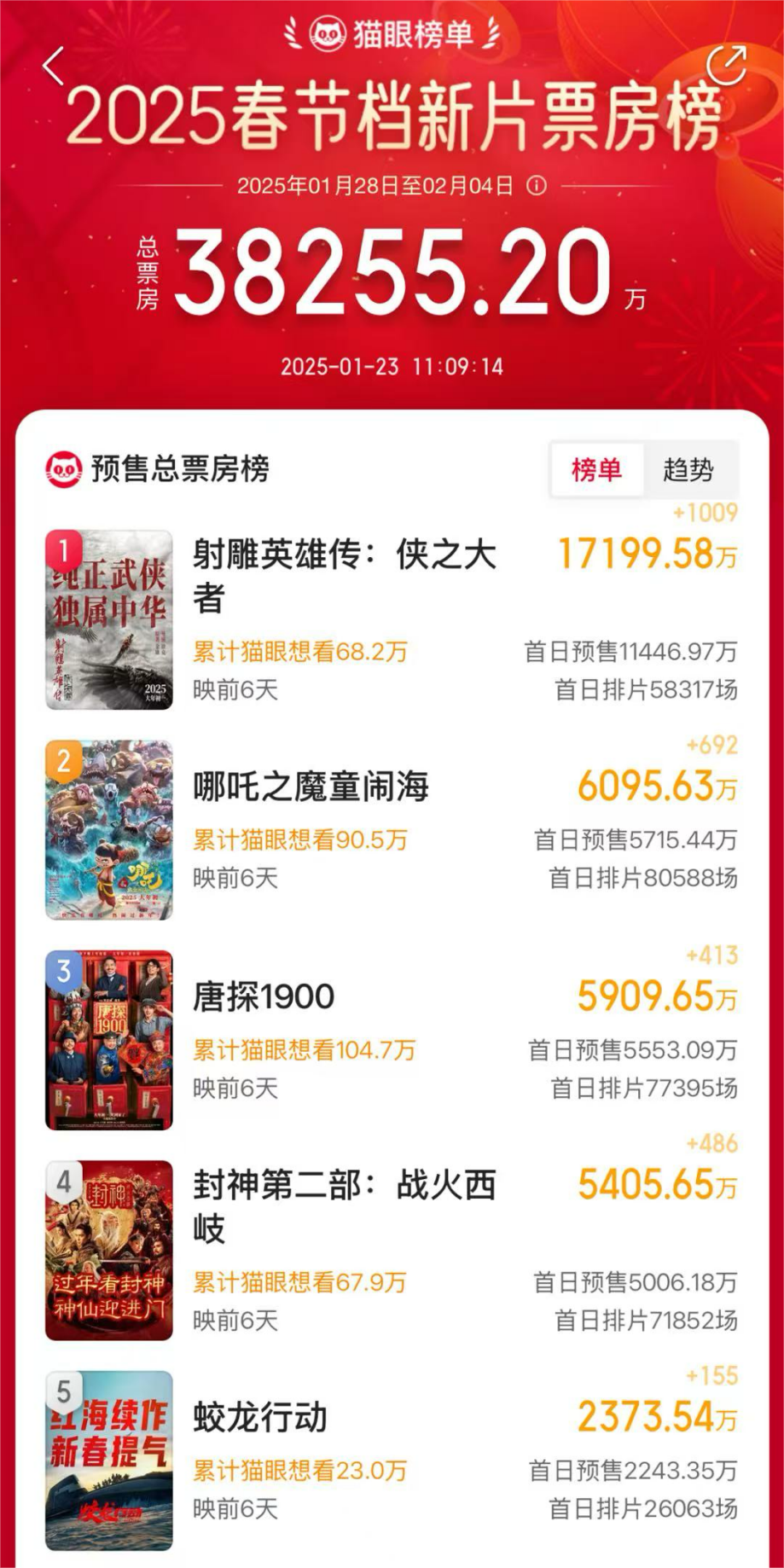This screenshot has width=784, height=1568.
Task: Open the info icon beside the date range
Action: [537, 185]
